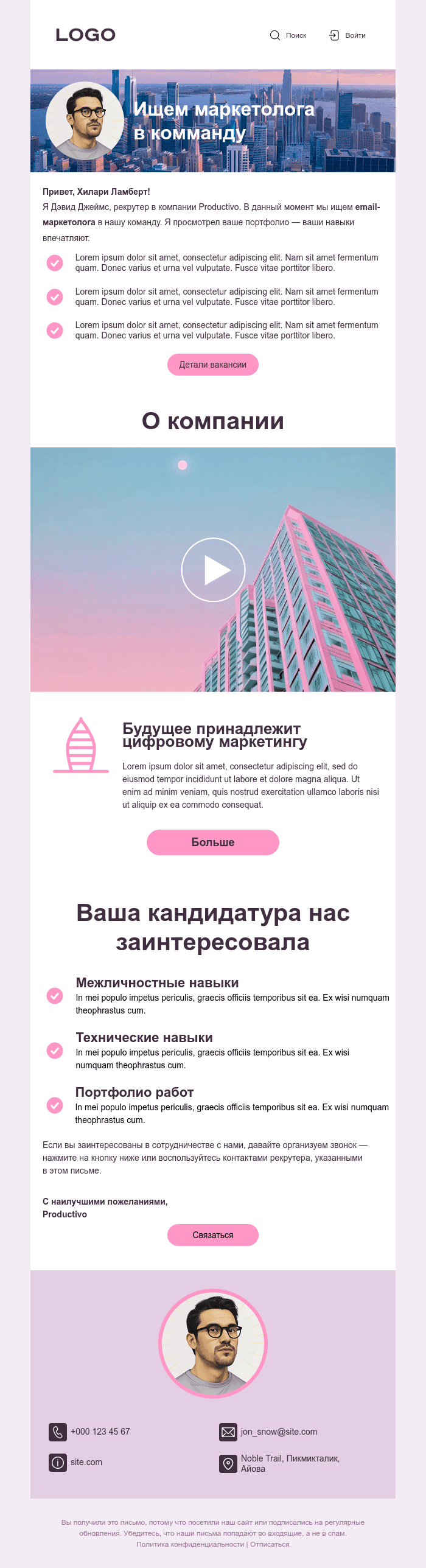This screenshot has width=426, height=1568.
Task: Tap Отписаться to unsubscribe
Action: click(x=270, y=1544)
